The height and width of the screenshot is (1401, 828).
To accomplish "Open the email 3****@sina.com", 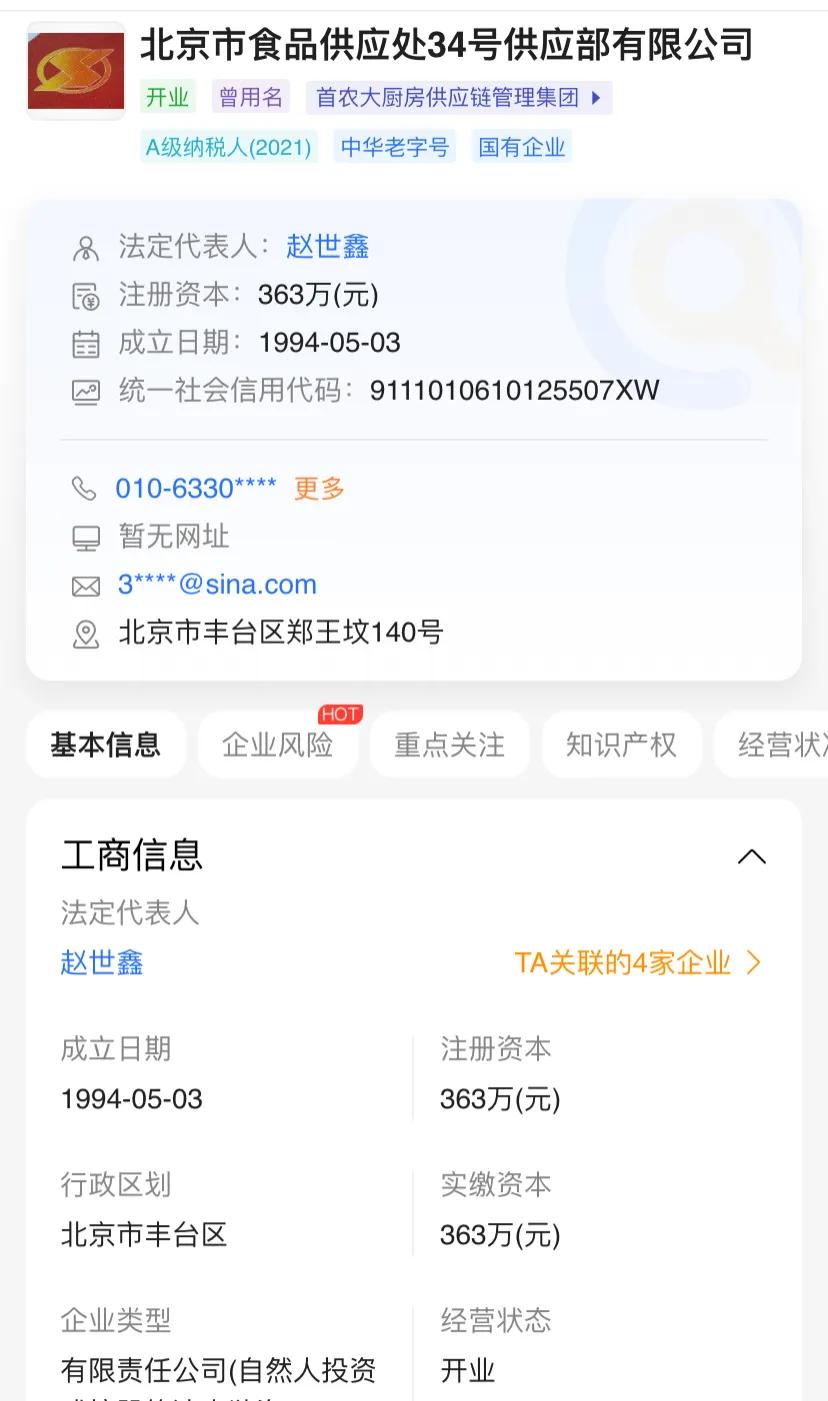I will pyautogui.click(x=217, y=585).
